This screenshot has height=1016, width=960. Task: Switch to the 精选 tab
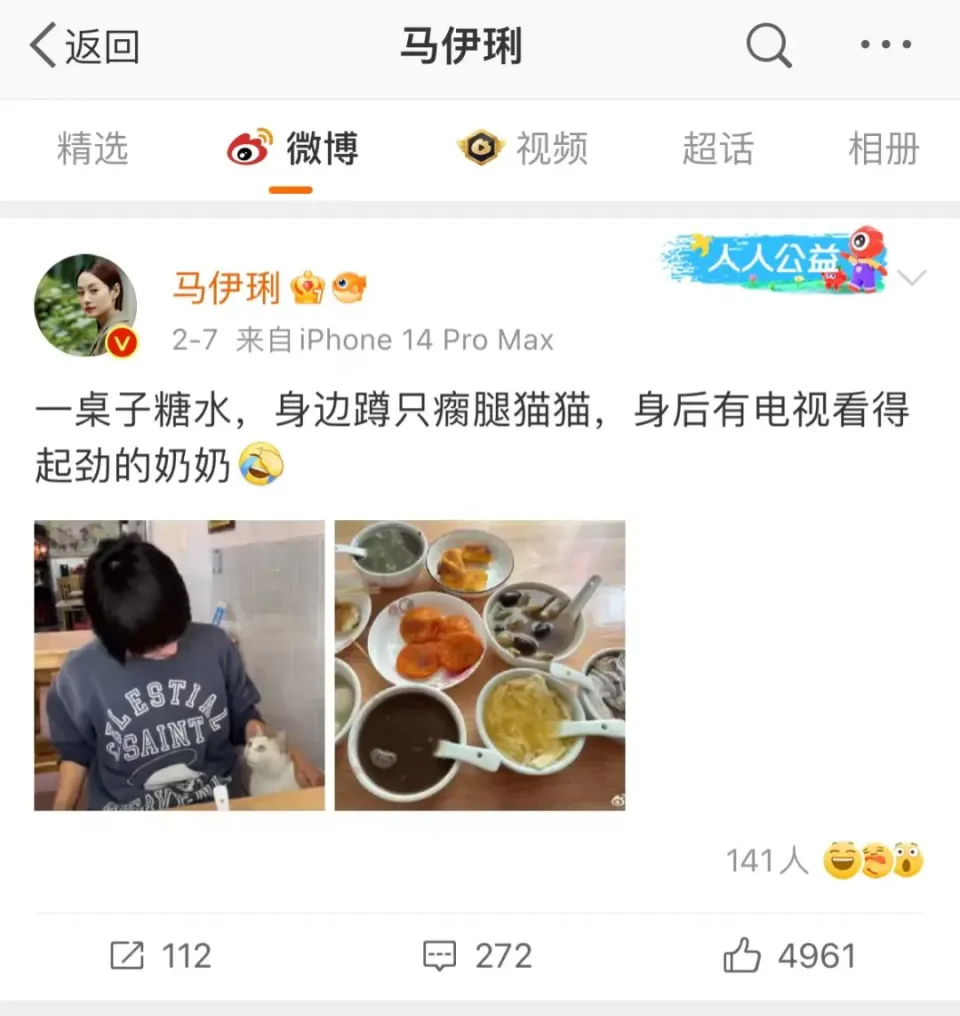point(93,150)
